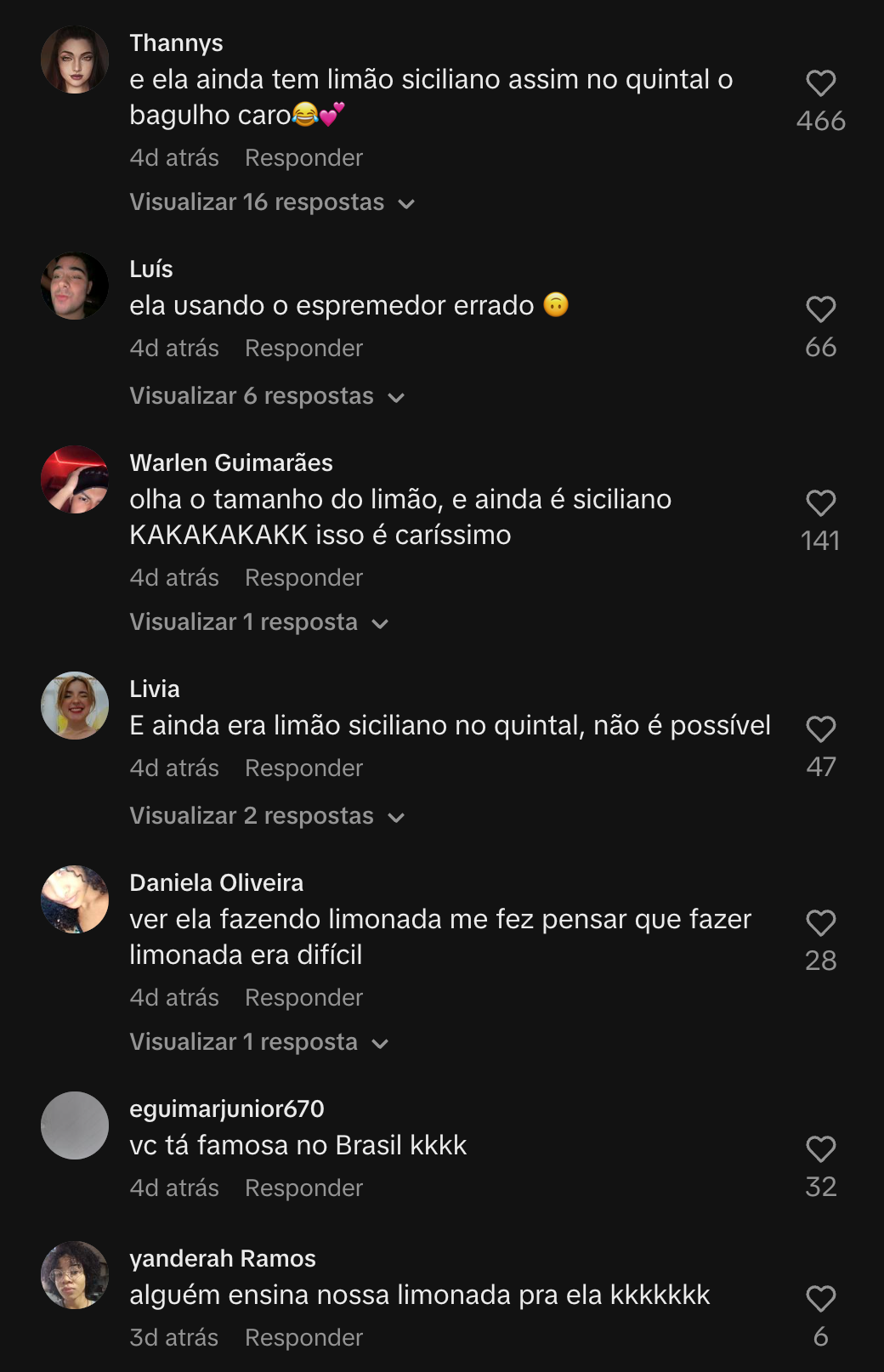
Task: Reply to Livia's comment
Action: 303,768
